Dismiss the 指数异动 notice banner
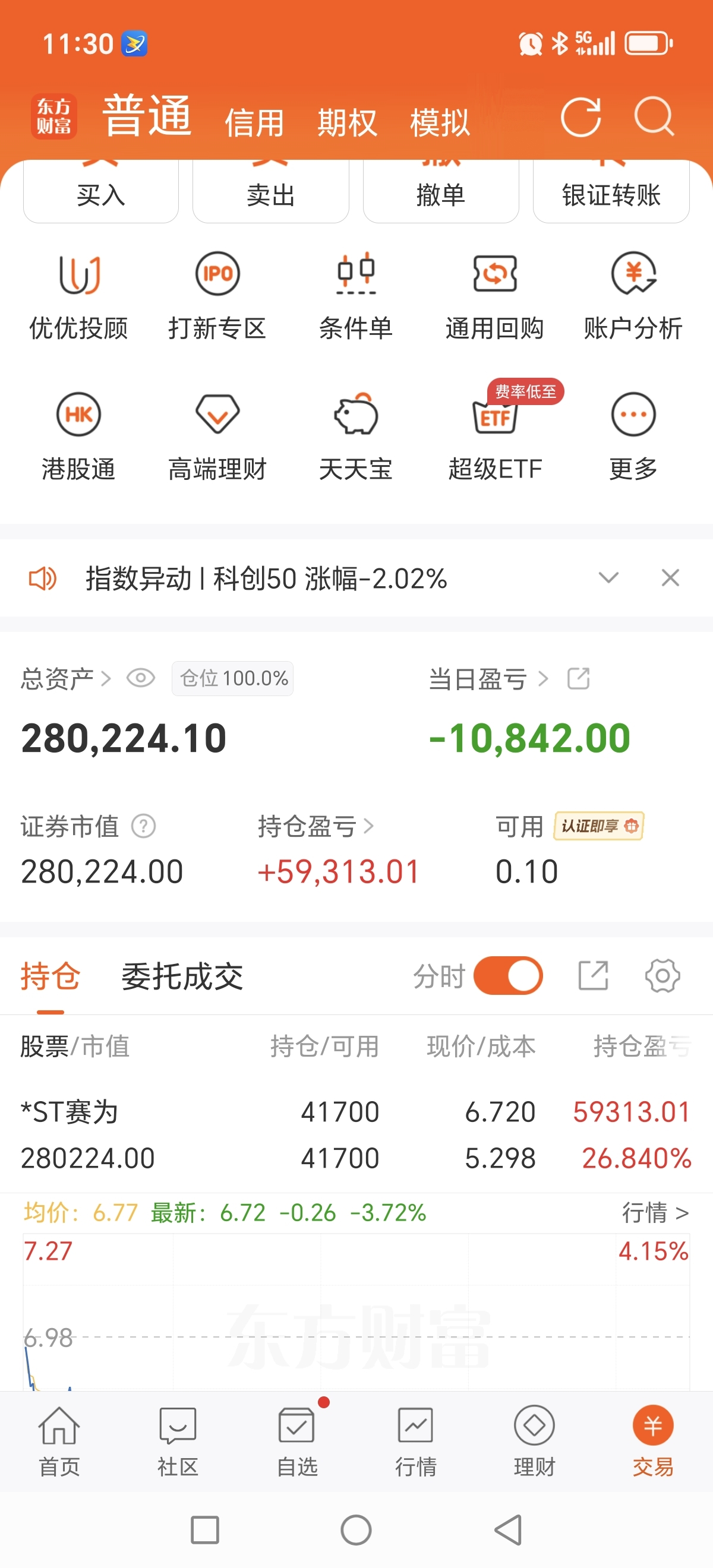Screen dimensions: 713x1568 click(x=670, y=578)
